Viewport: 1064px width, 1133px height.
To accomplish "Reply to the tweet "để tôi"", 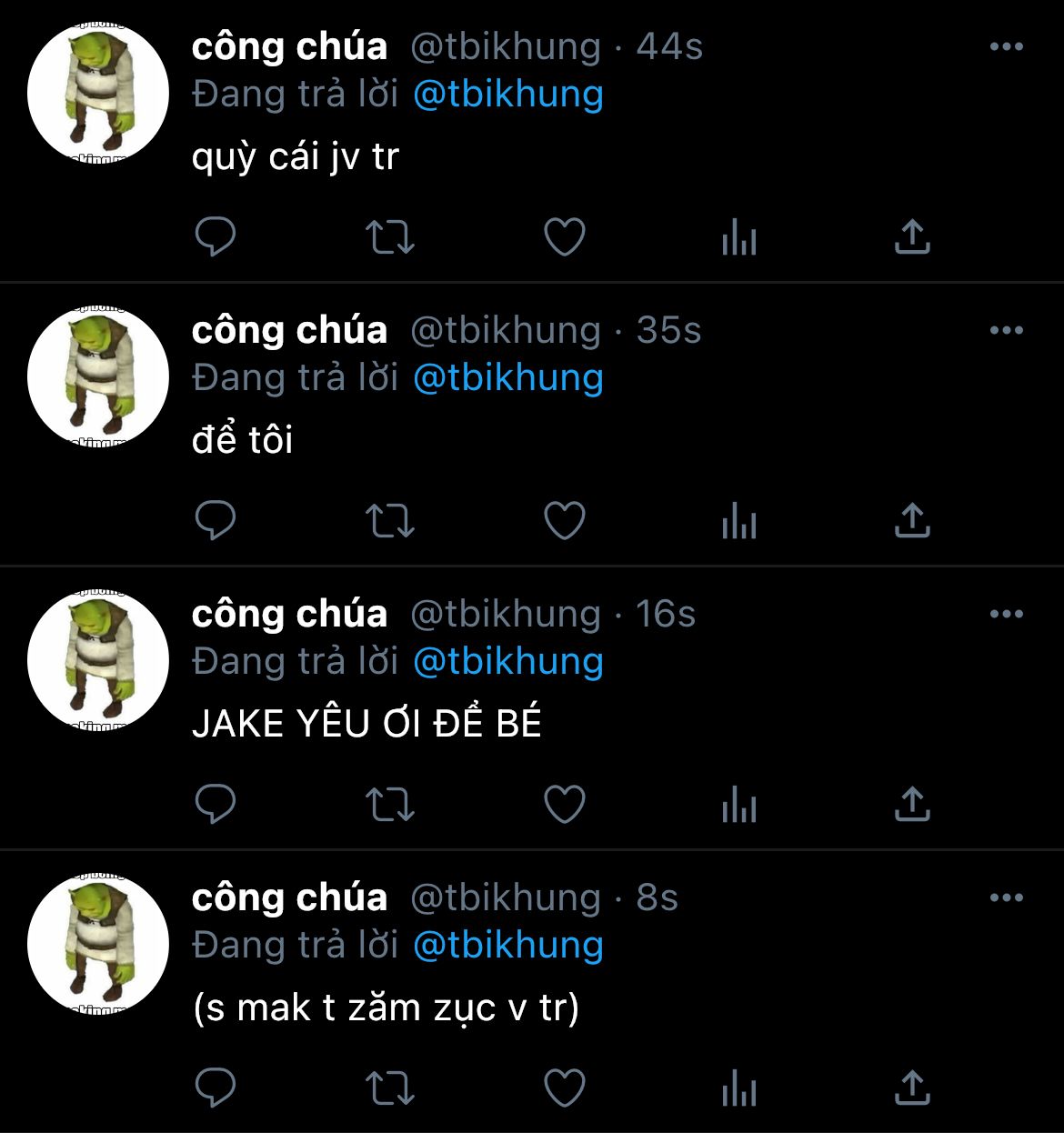I will click(216, 521).
